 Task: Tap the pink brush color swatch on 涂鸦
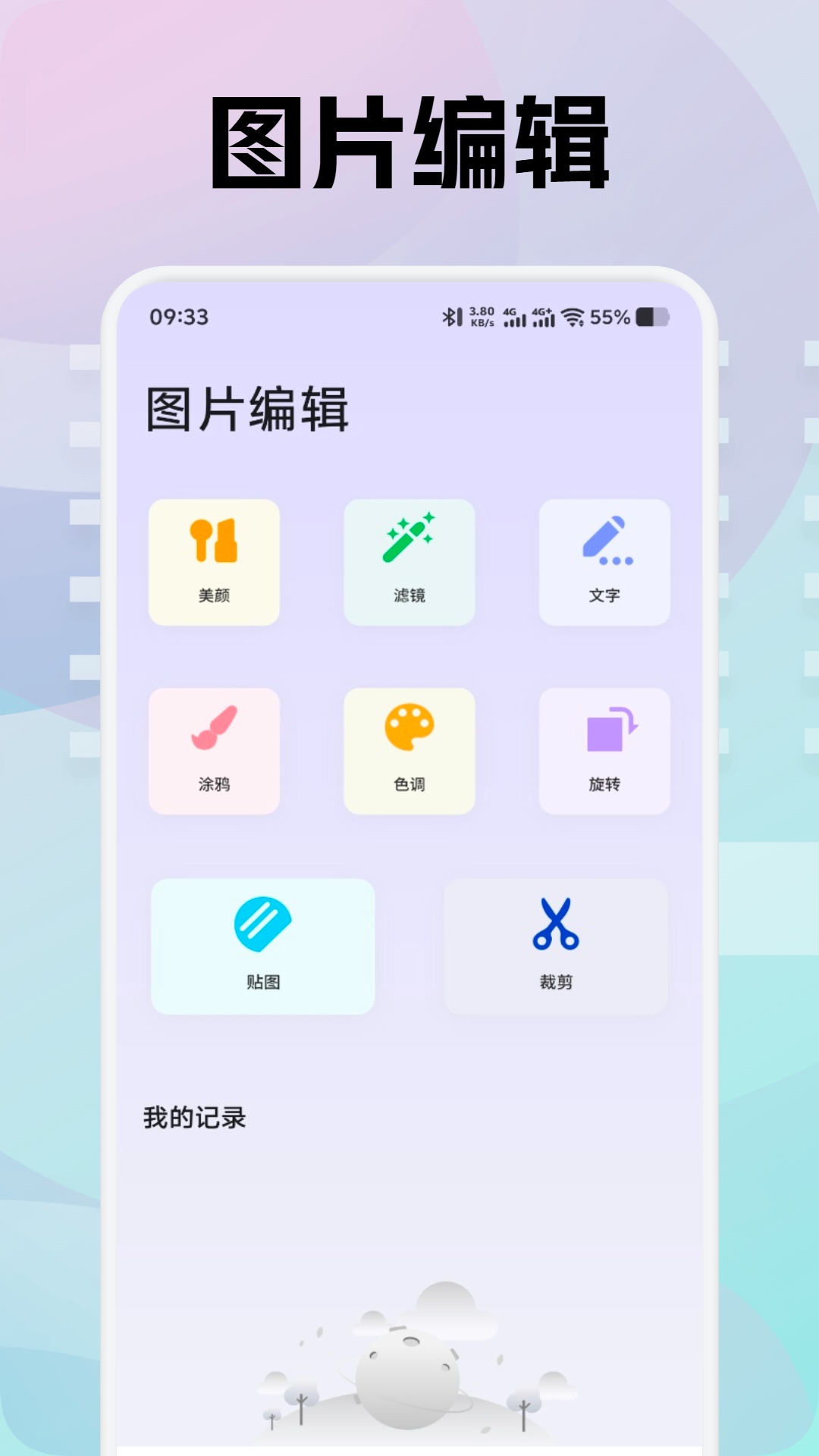(x=214, y=726)
